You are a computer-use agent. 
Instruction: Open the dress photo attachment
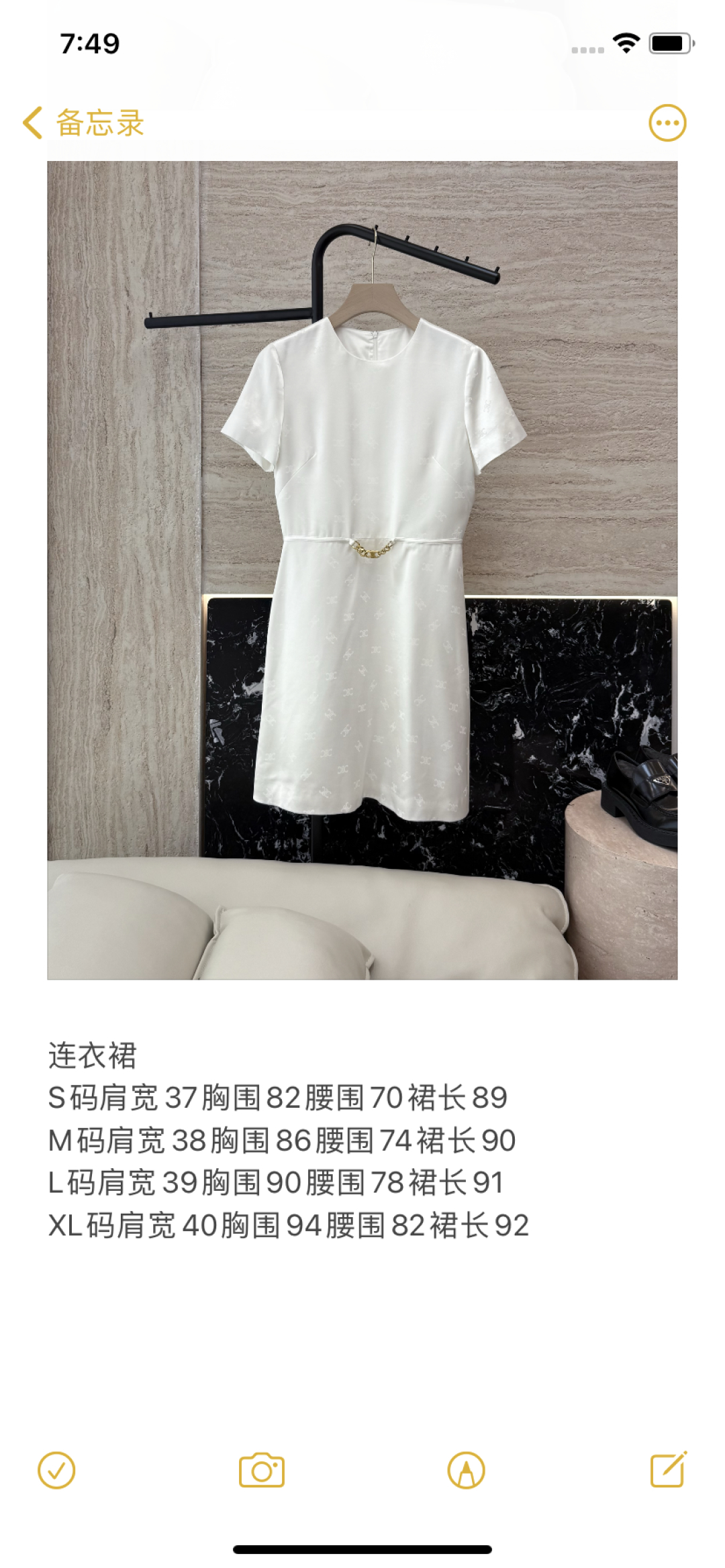pyautogui.click(x=362, y=570)
